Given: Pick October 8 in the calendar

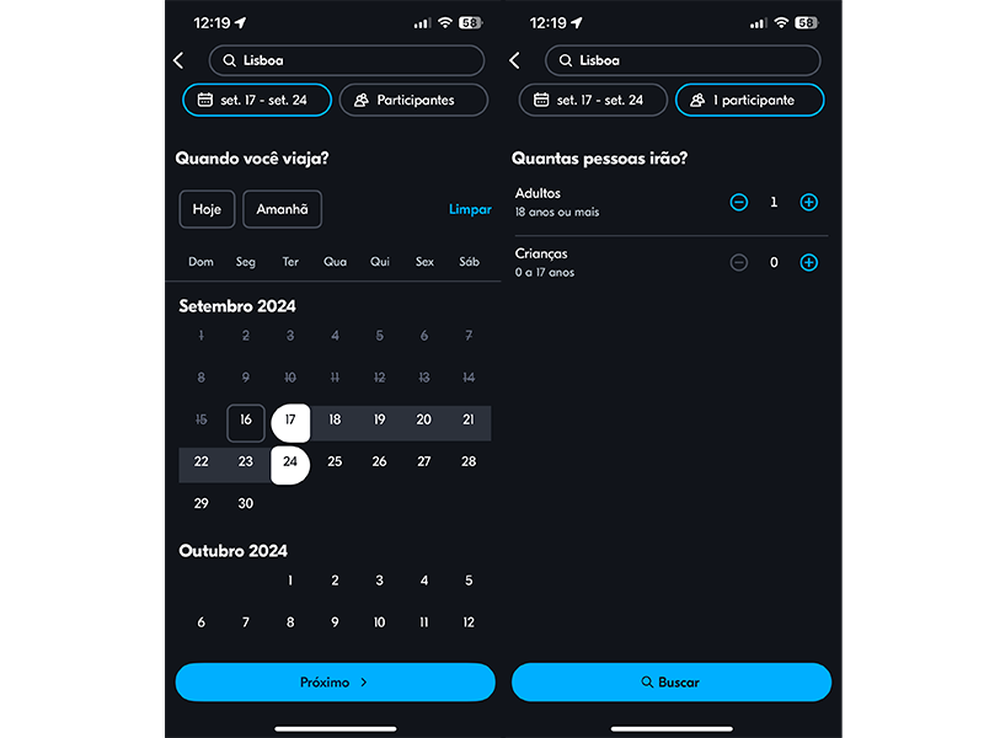Looking at the screenshot, I should coord(290,622).
